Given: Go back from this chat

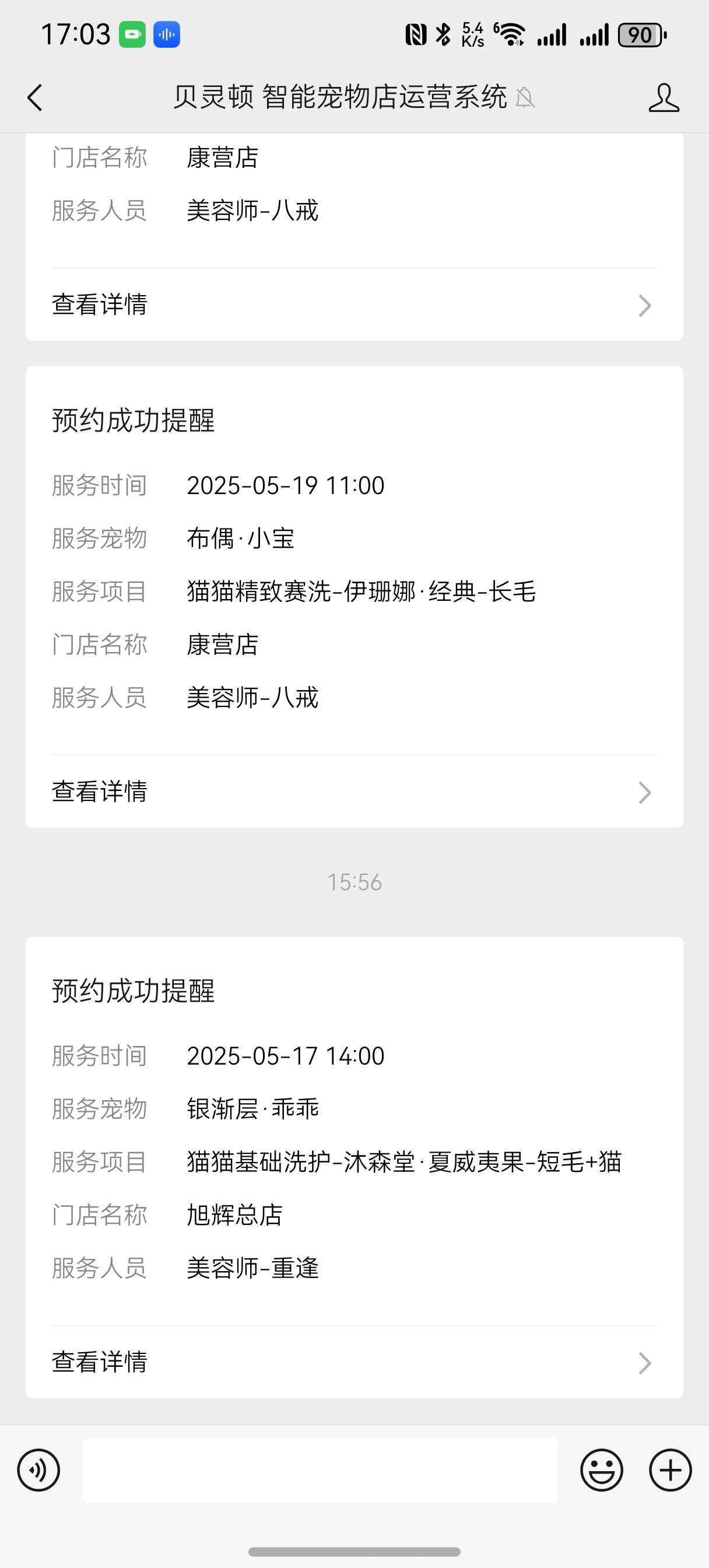Looking at the screenshot, I should pos(36,97).
